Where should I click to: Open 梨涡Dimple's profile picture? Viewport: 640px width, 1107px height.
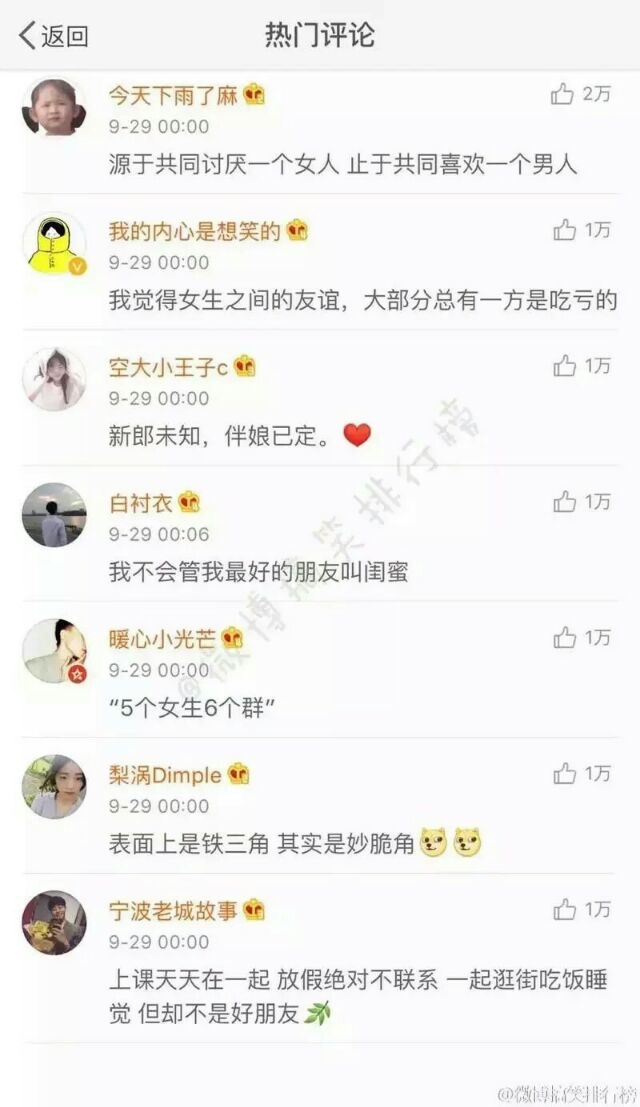[54, 787]
